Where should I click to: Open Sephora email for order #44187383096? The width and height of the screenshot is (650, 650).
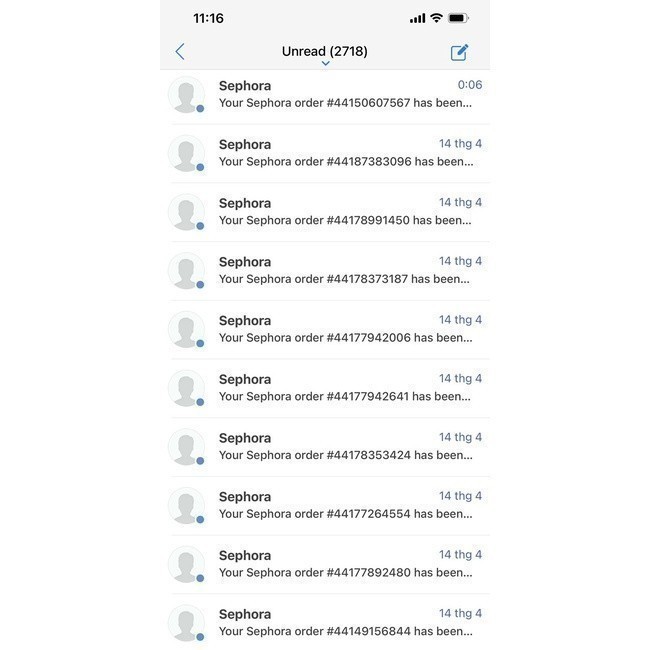point(345,153)
